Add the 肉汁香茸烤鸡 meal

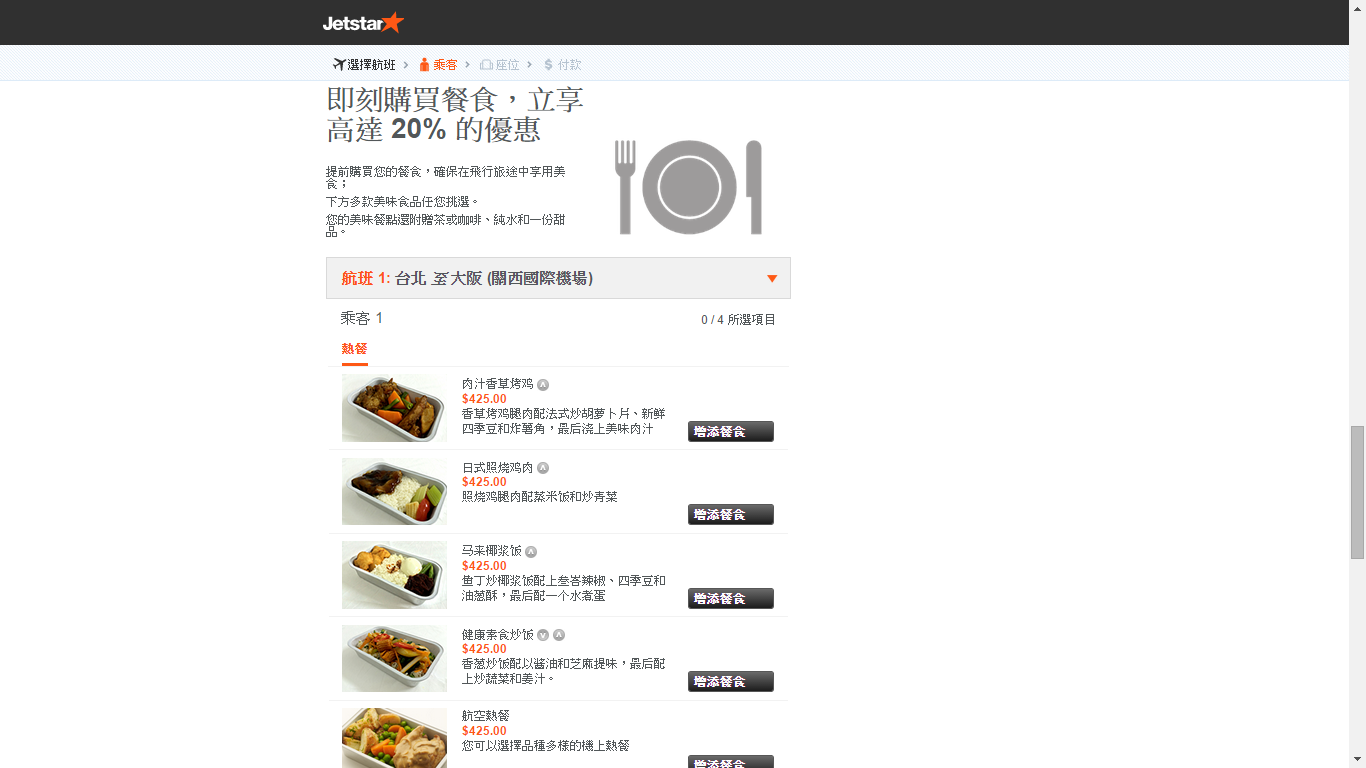tap(730, 431)
